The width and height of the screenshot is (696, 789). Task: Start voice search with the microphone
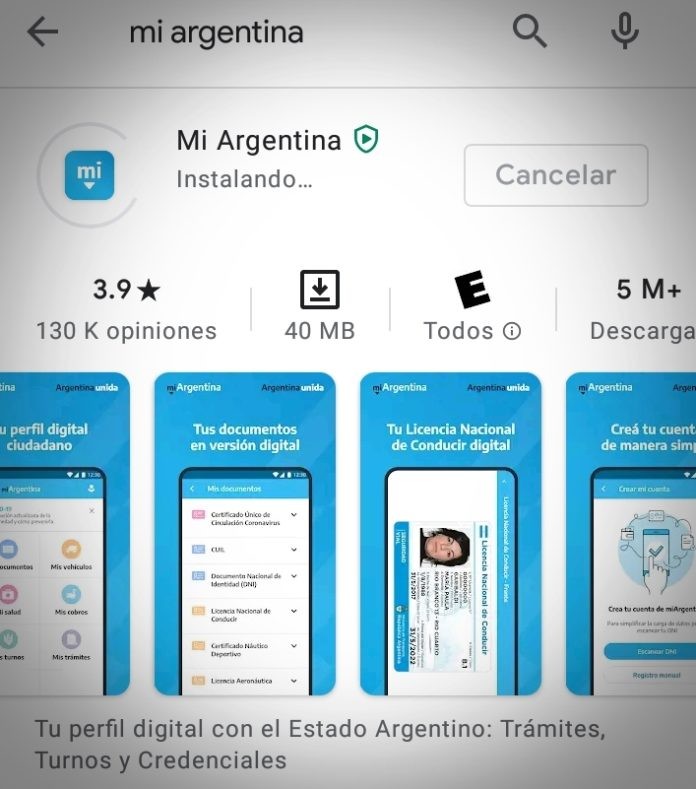625,32
